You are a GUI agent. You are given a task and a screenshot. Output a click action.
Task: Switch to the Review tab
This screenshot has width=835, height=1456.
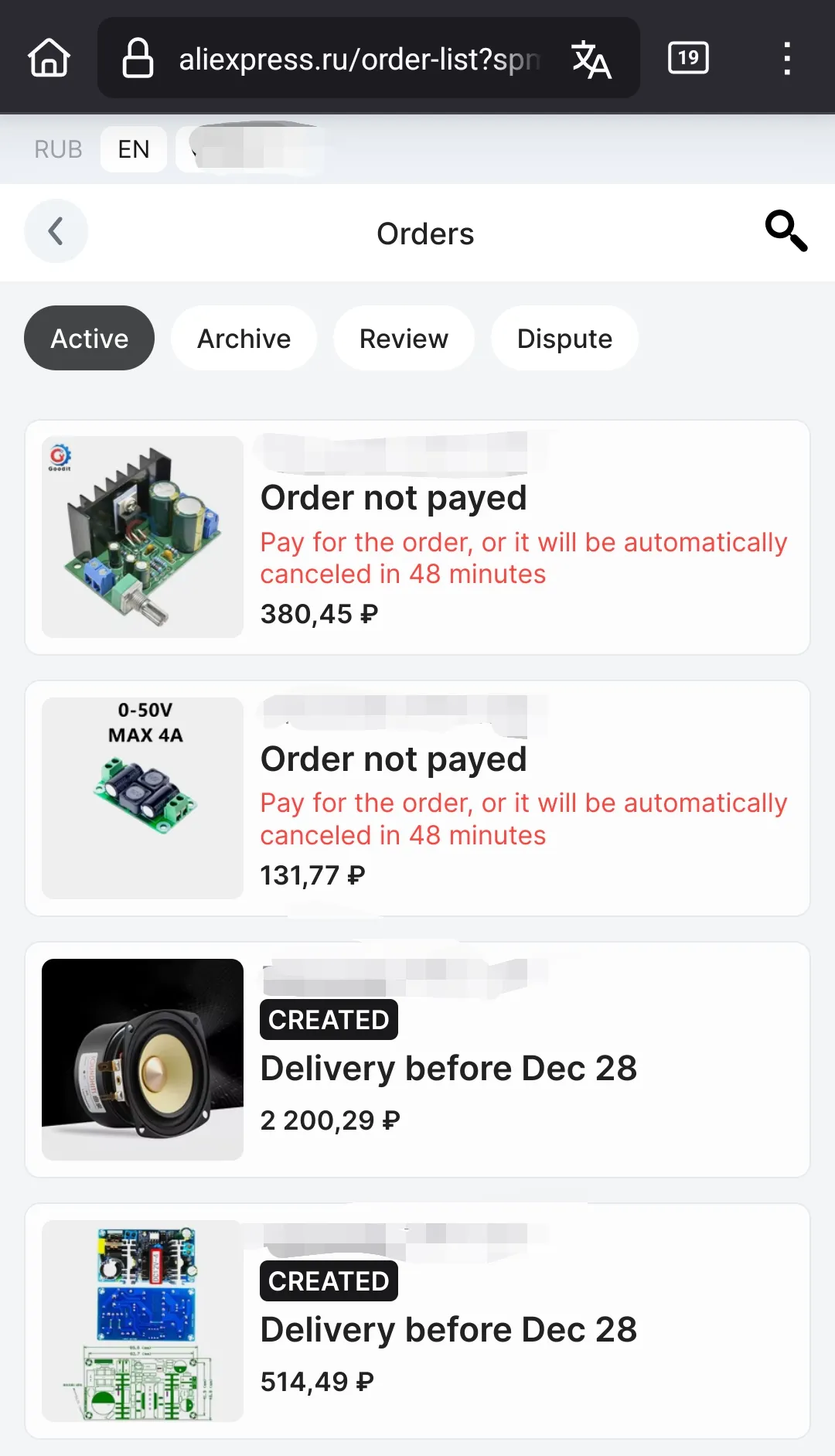(x=404, y=339)
